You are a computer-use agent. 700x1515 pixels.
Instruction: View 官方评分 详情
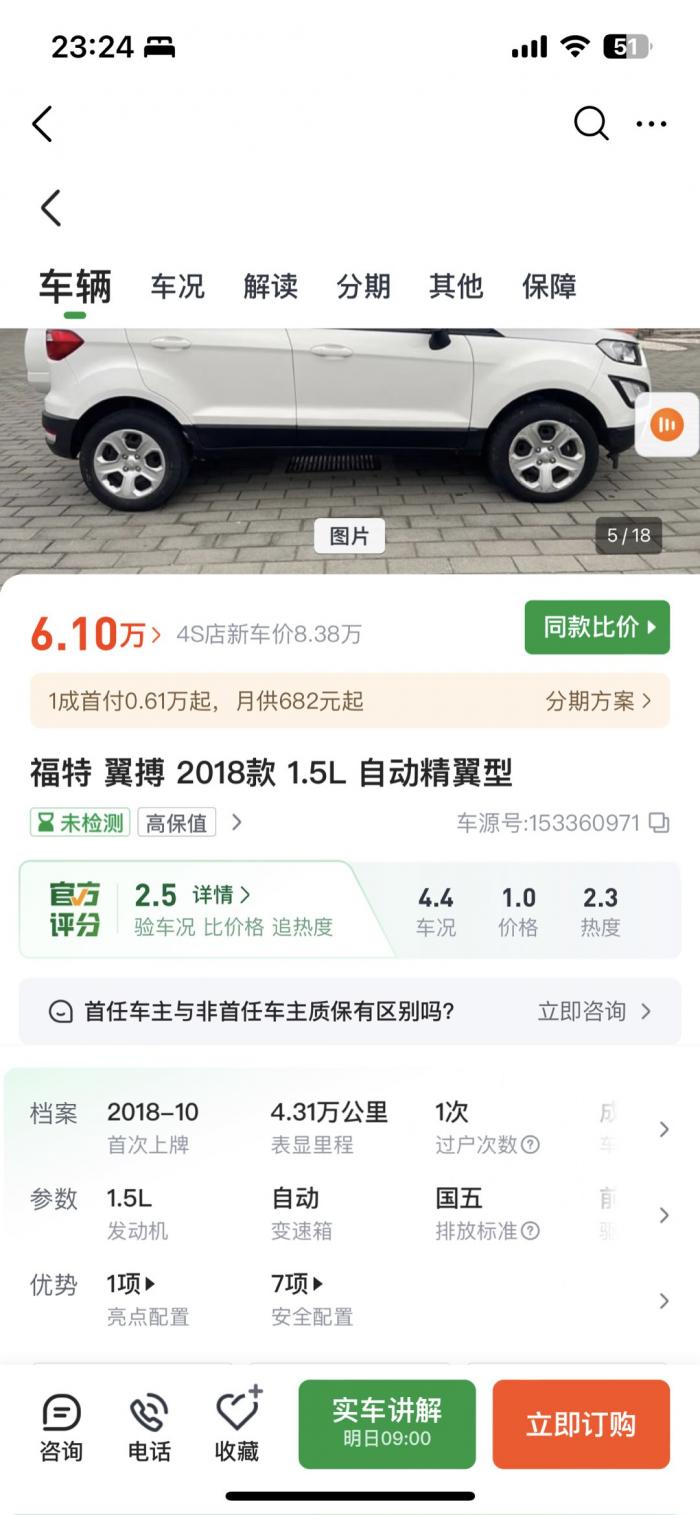tap(221, 894)
